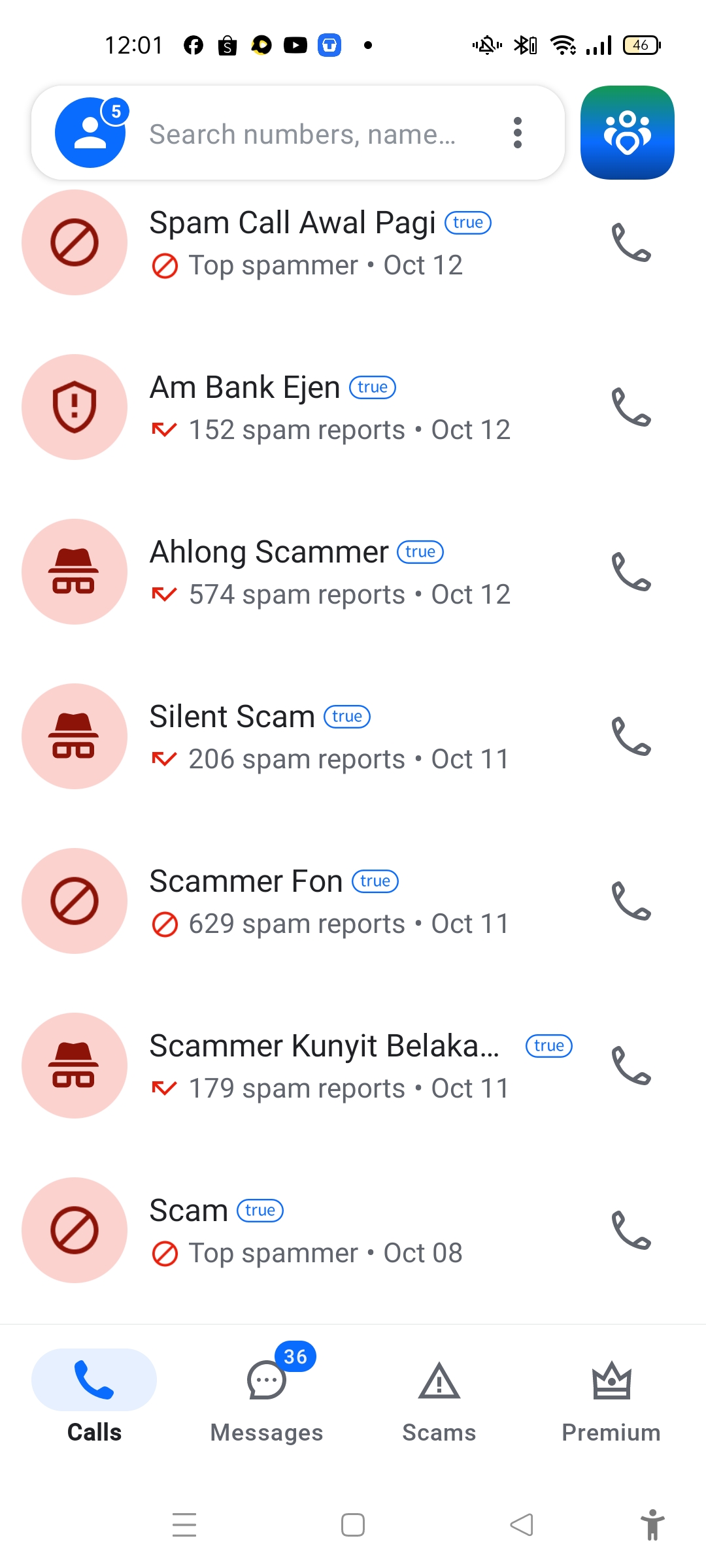Viewport: 706px width, 1568px height.
Task: Call the Spam Call Awal Pagi number
Action: pos(631,242)
